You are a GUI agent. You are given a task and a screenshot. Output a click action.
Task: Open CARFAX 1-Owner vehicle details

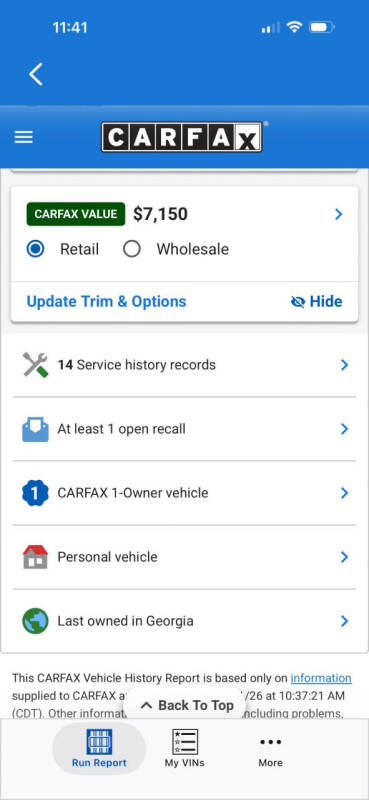185,493
